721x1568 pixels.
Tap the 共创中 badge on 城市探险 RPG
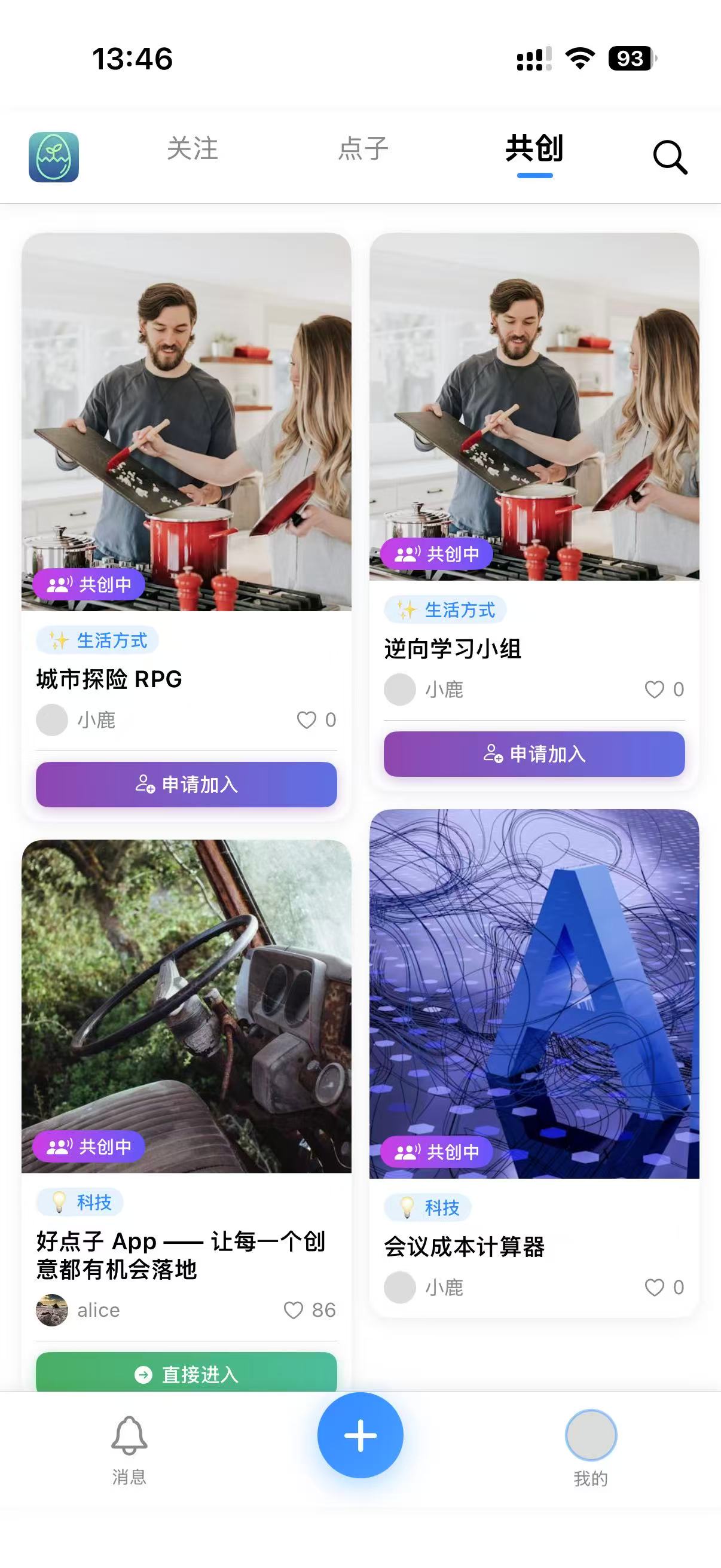88,584
